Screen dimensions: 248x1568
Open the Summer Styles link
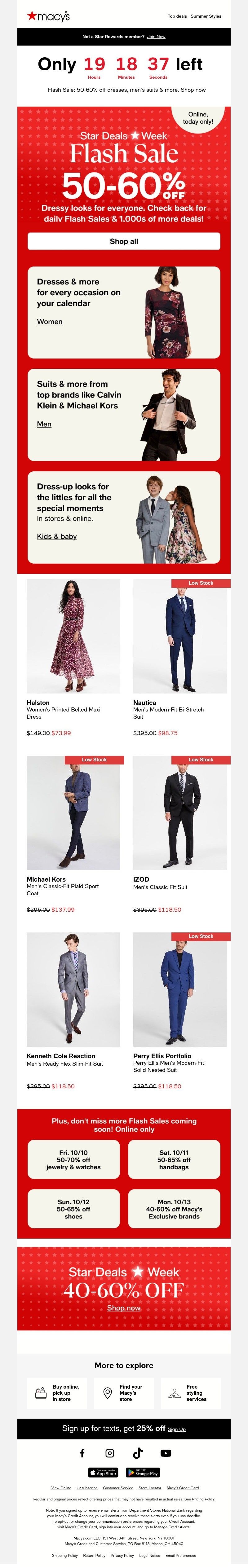click(x=206, y=16)
